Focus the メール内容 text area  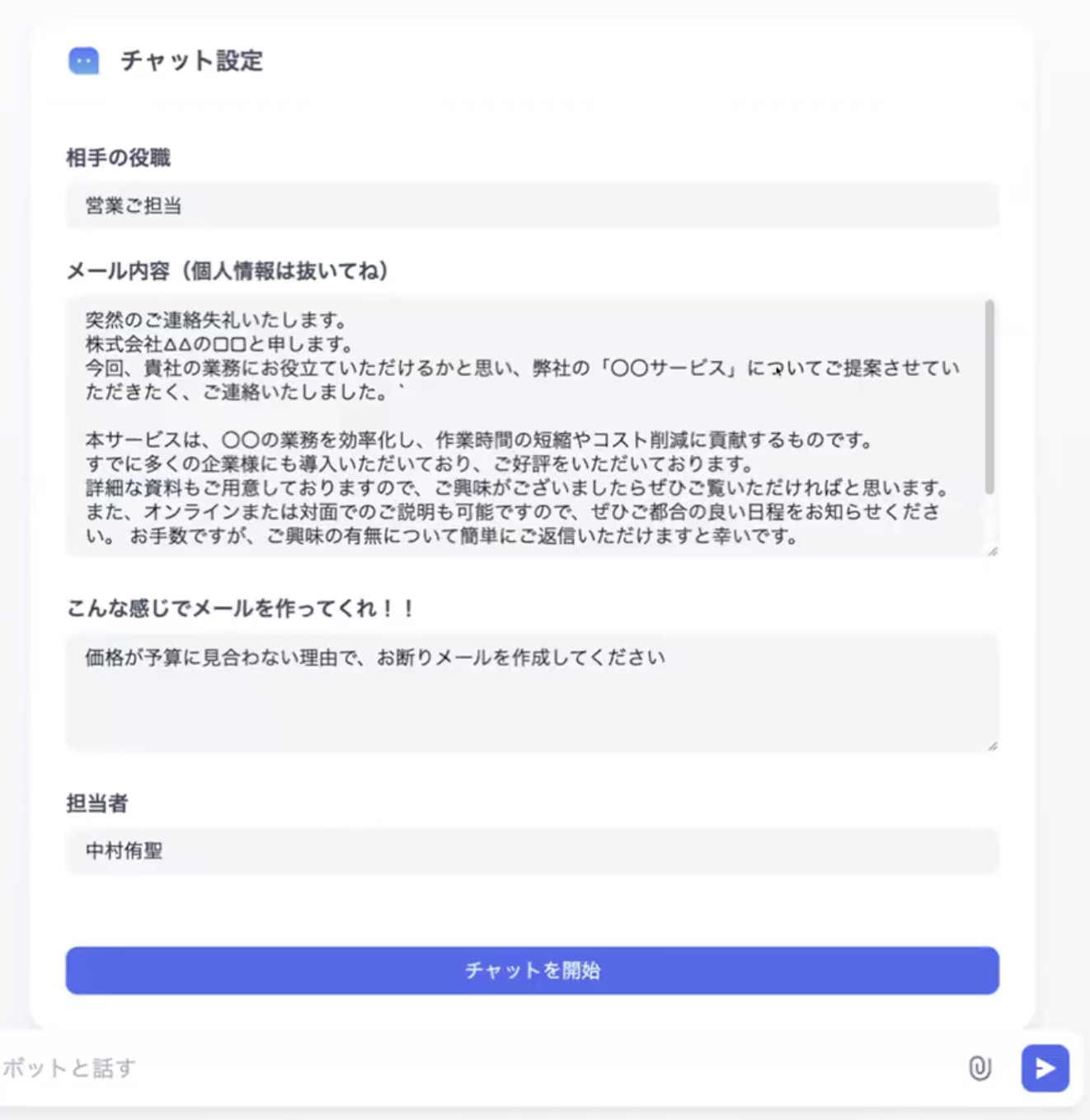tap(528, 427)
